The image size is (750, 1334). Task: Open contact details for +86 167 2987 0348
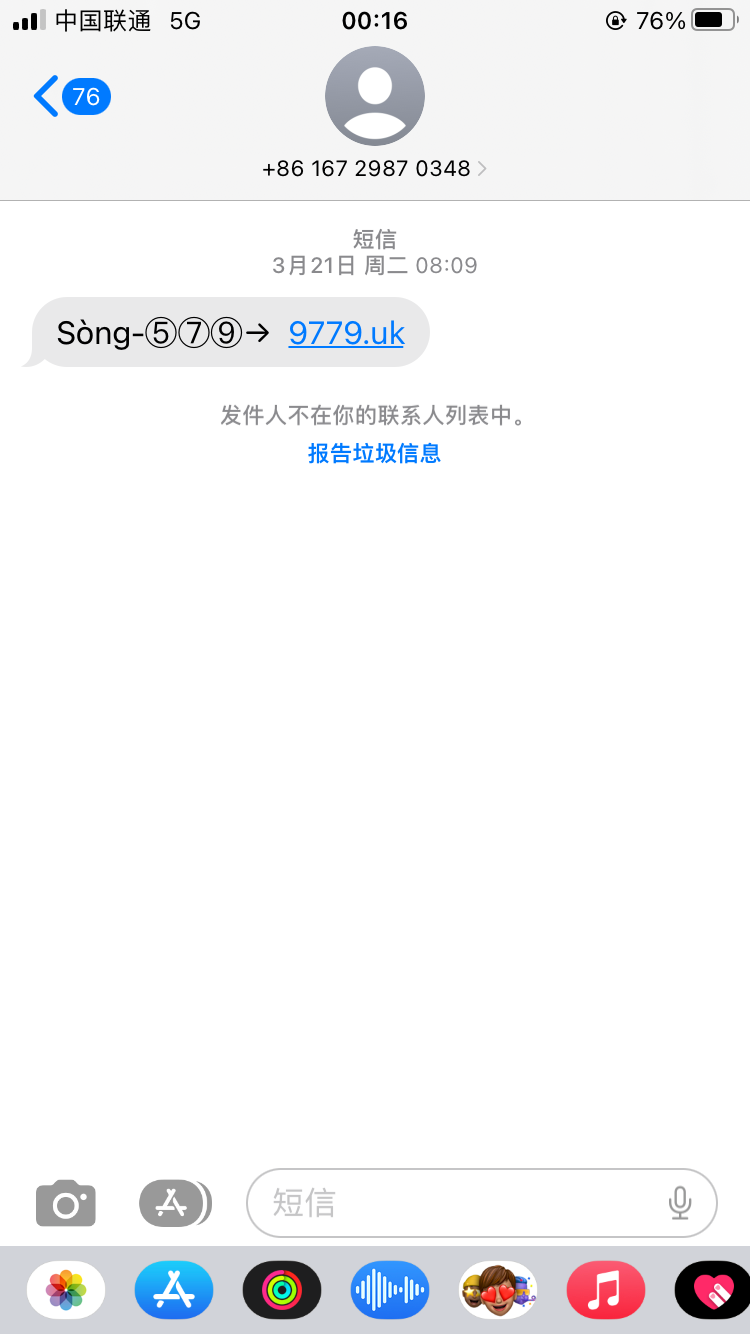[x=374, y=168]
